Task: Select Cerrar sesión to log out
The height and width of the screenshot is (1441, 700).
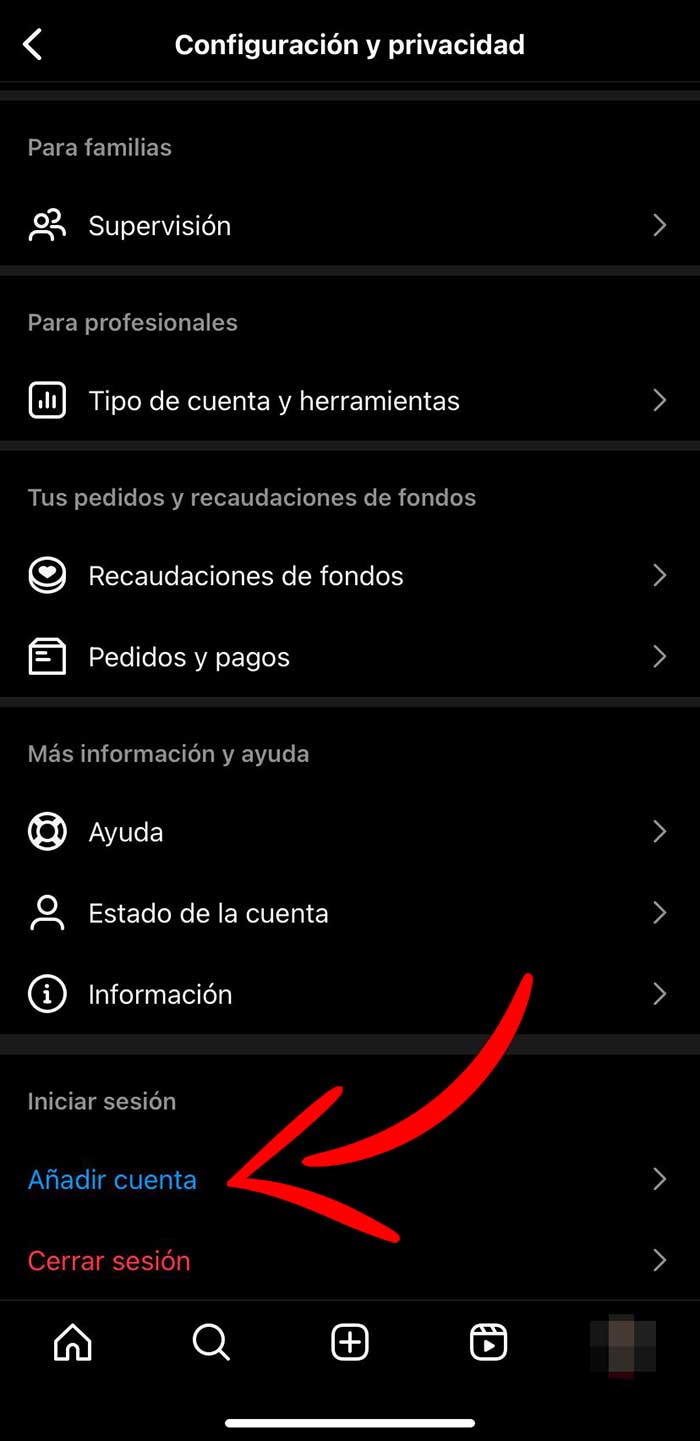Action: point(109,1261)
